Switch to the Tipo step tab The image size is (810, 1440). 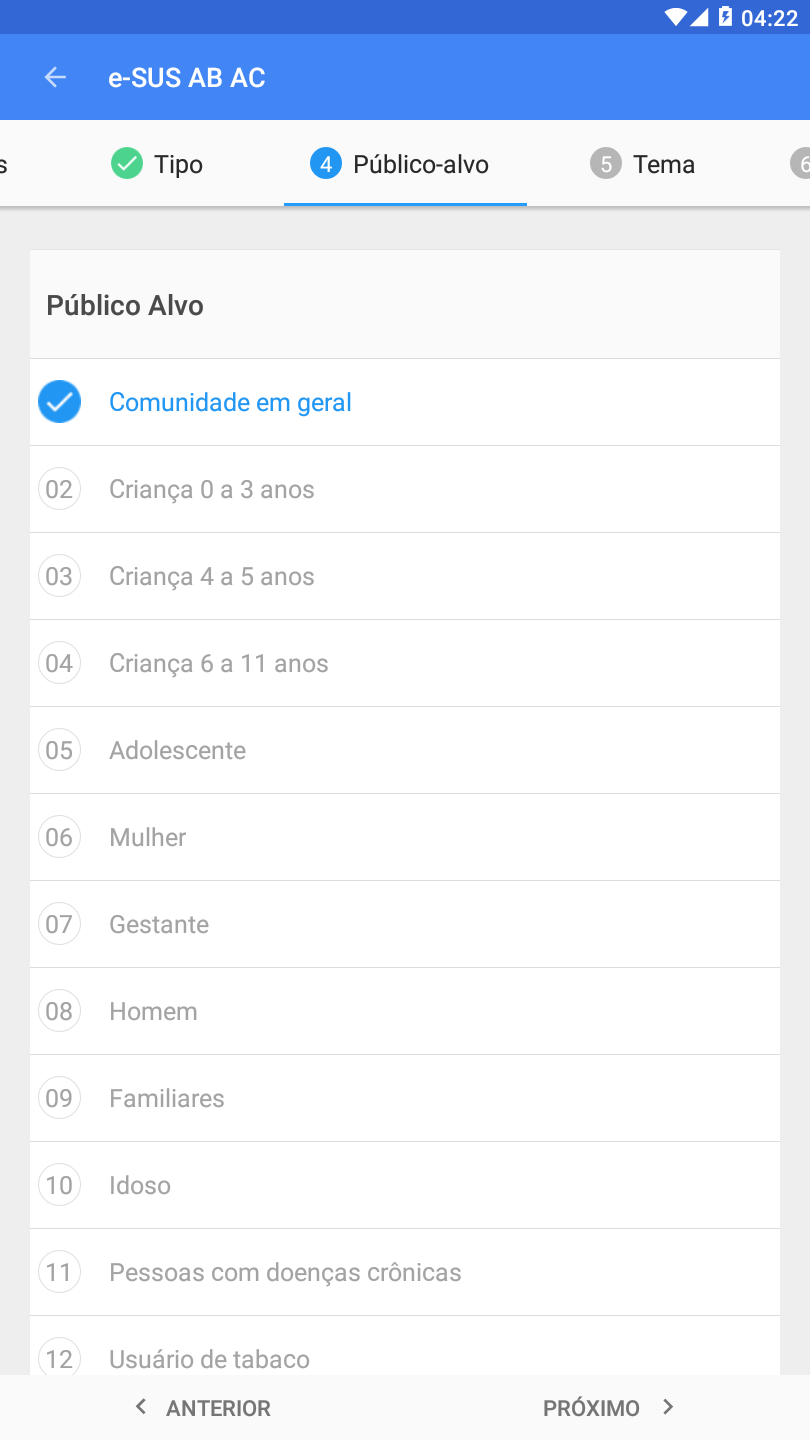pos(158,164)
